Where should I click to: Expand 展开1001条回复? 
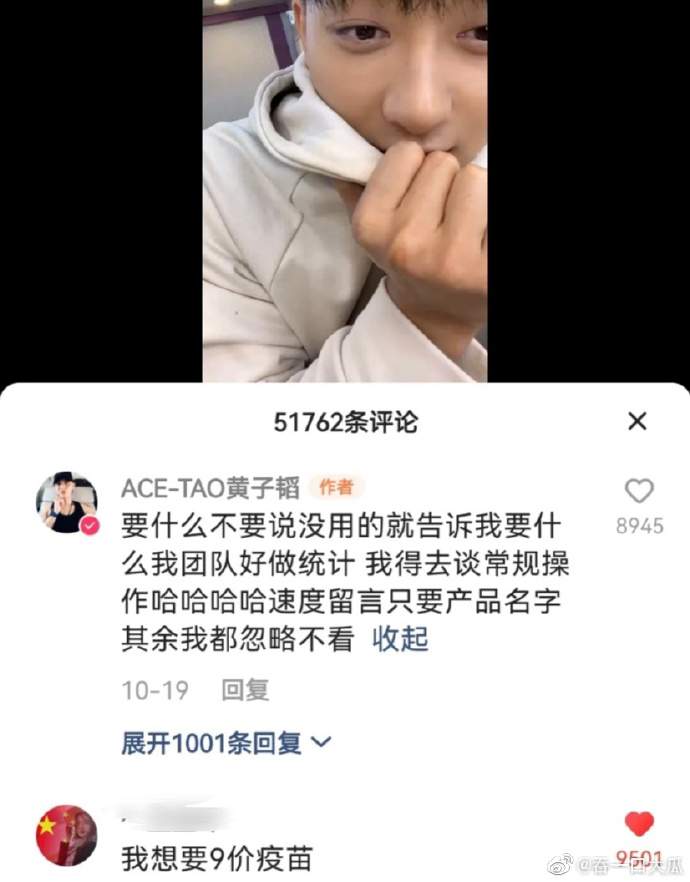coord(226,743)
